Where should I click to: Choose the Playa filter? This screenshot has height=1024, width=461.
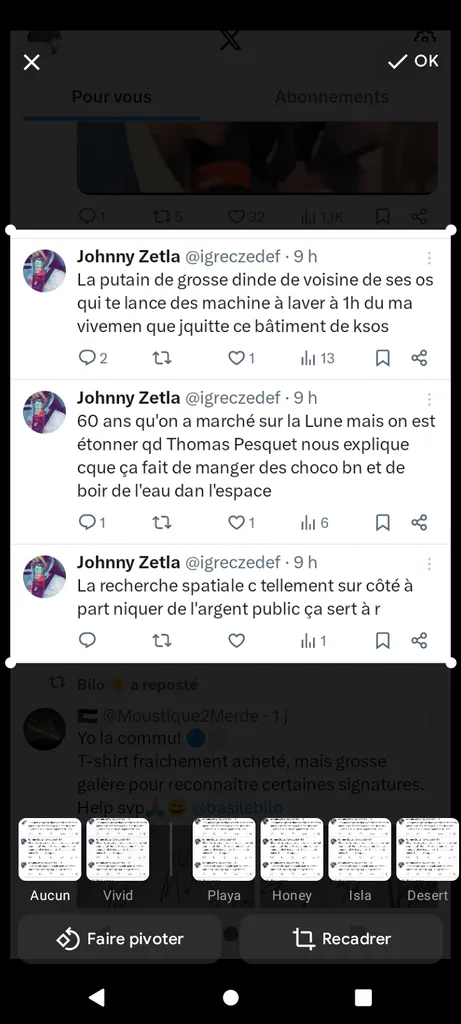(224, 859)
